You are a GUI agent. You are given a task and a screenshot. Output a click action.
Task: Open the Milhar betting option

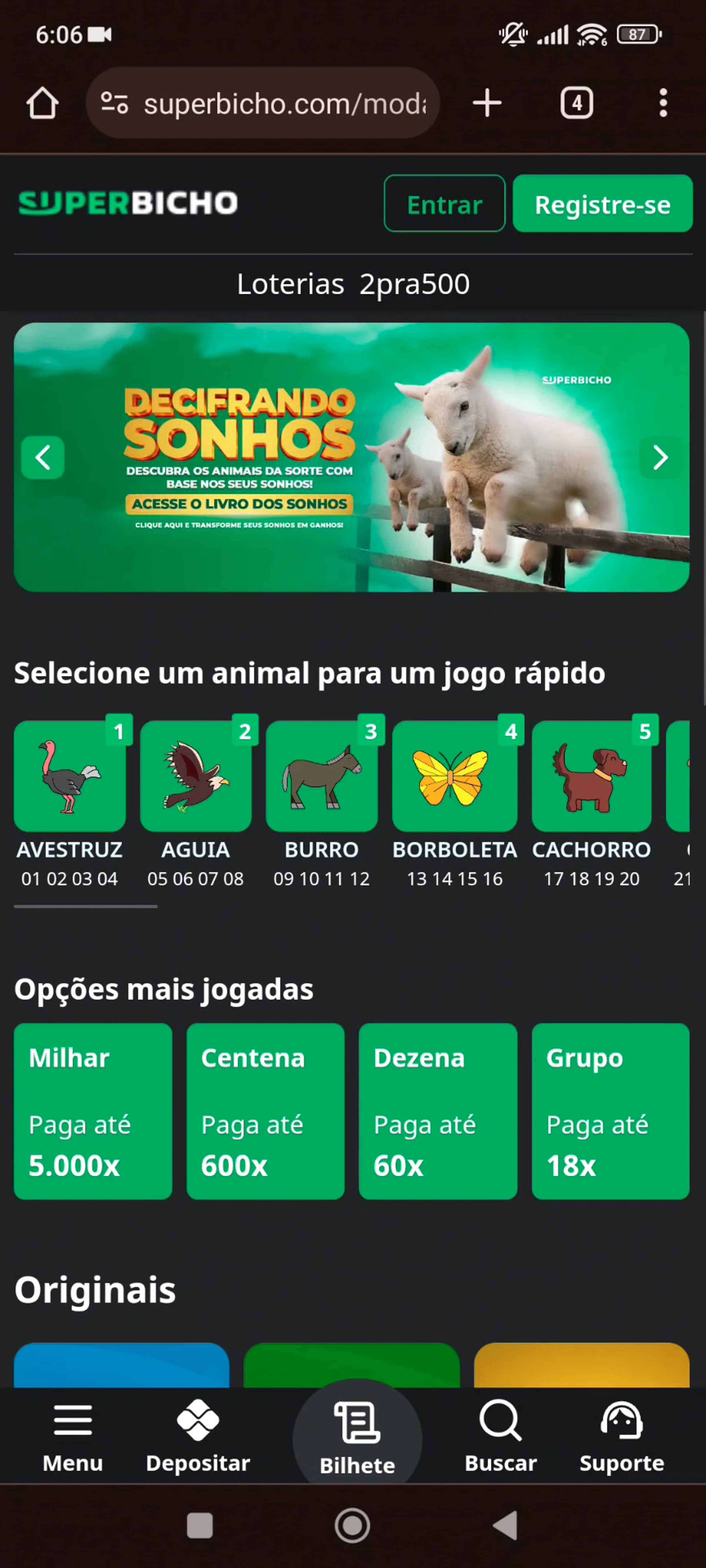[x=93, y=1111]
